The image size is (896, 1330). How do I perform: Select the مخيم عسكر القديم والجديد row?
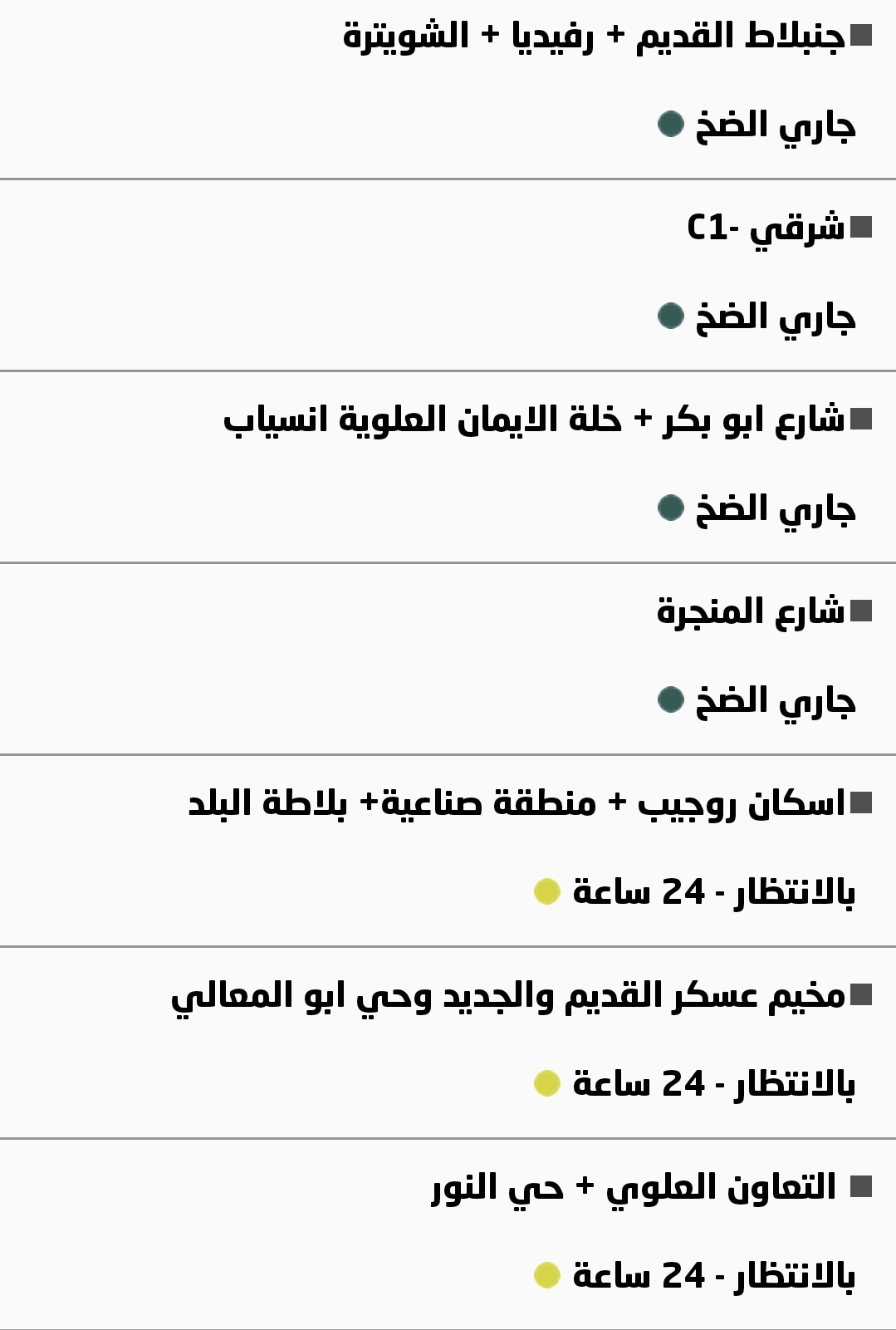(x=508, y=996)
